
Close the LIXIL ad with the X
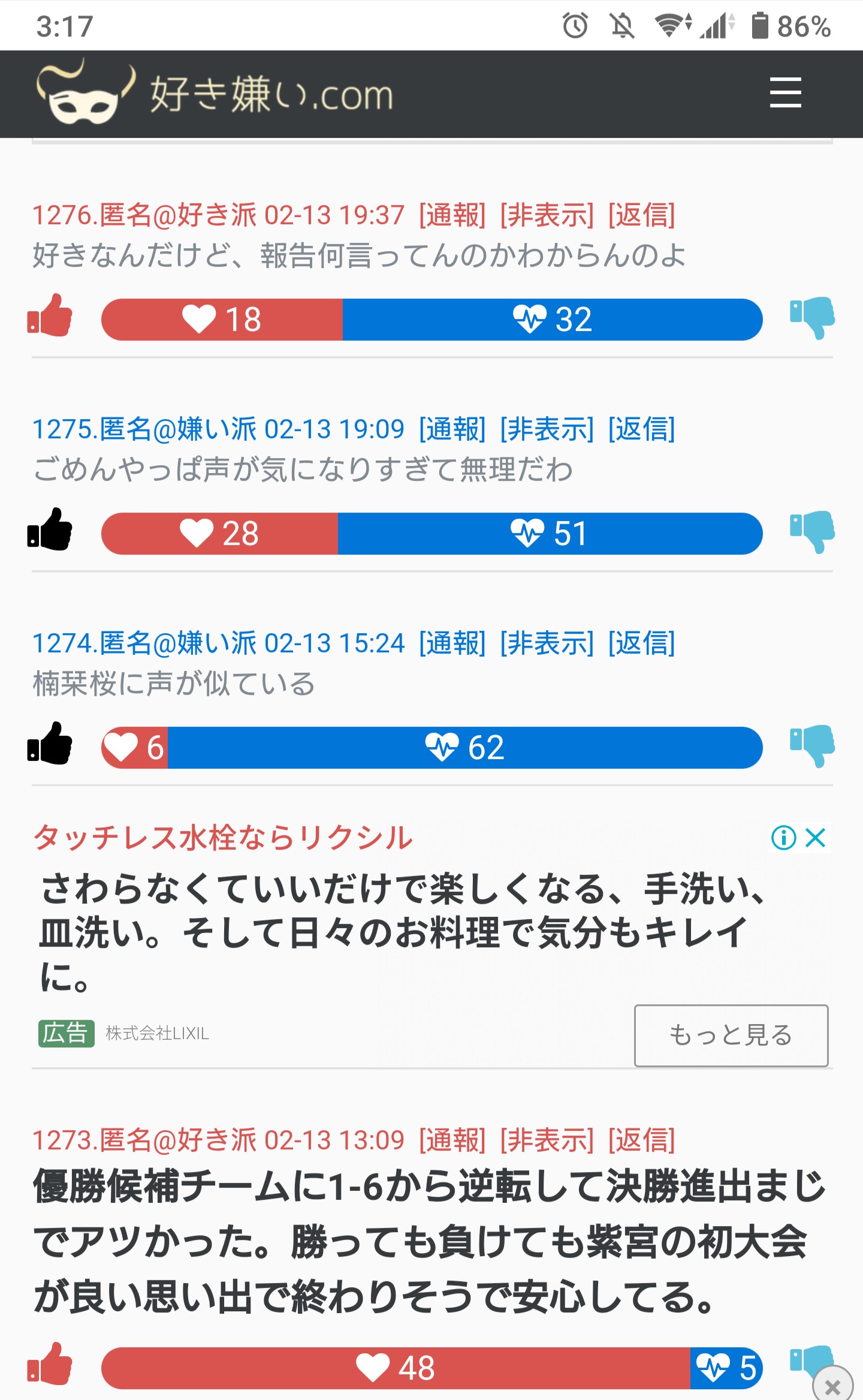click(x=816, y=838)
